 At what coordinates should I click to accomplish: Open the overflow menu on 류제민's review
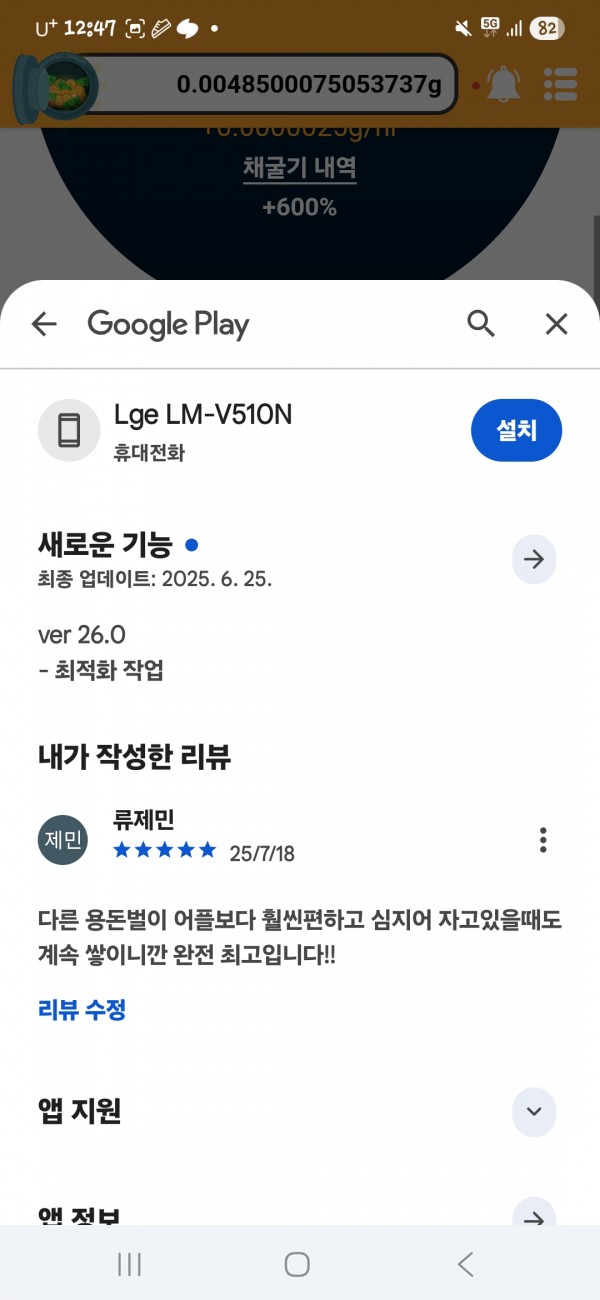click(543, 840)
